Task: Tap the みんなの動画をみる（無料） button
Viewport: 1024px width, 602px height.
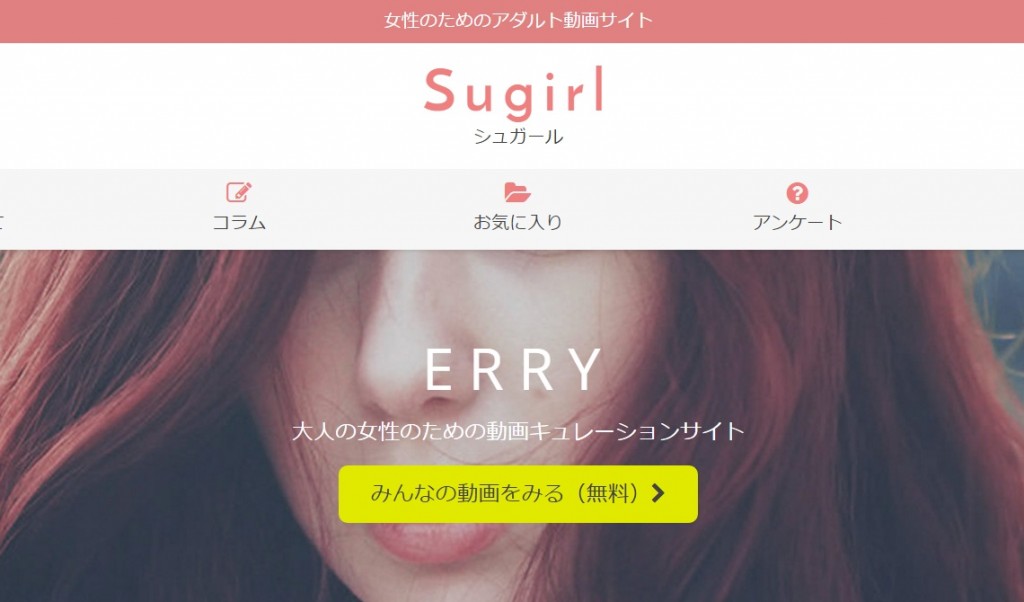Action: tap(517, 494)
